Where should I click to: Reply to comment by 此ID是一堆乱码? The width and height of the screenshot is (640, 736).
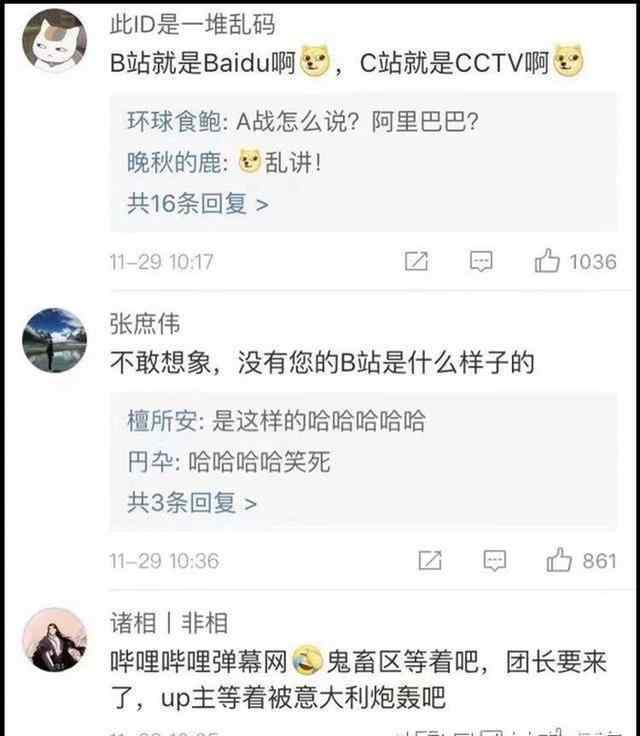click(481, 262)
